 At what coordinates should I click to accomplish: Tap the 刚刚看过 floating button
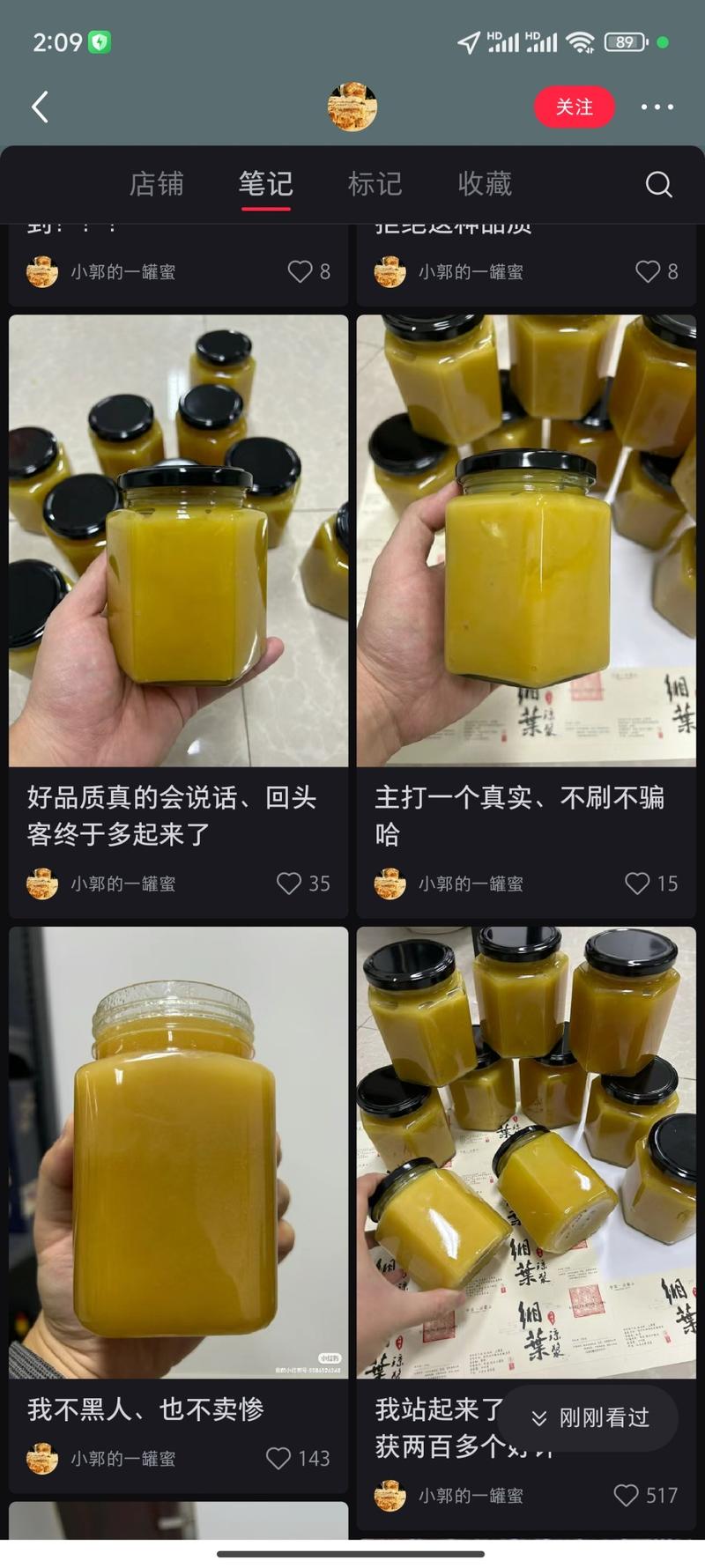[589, 1416]
